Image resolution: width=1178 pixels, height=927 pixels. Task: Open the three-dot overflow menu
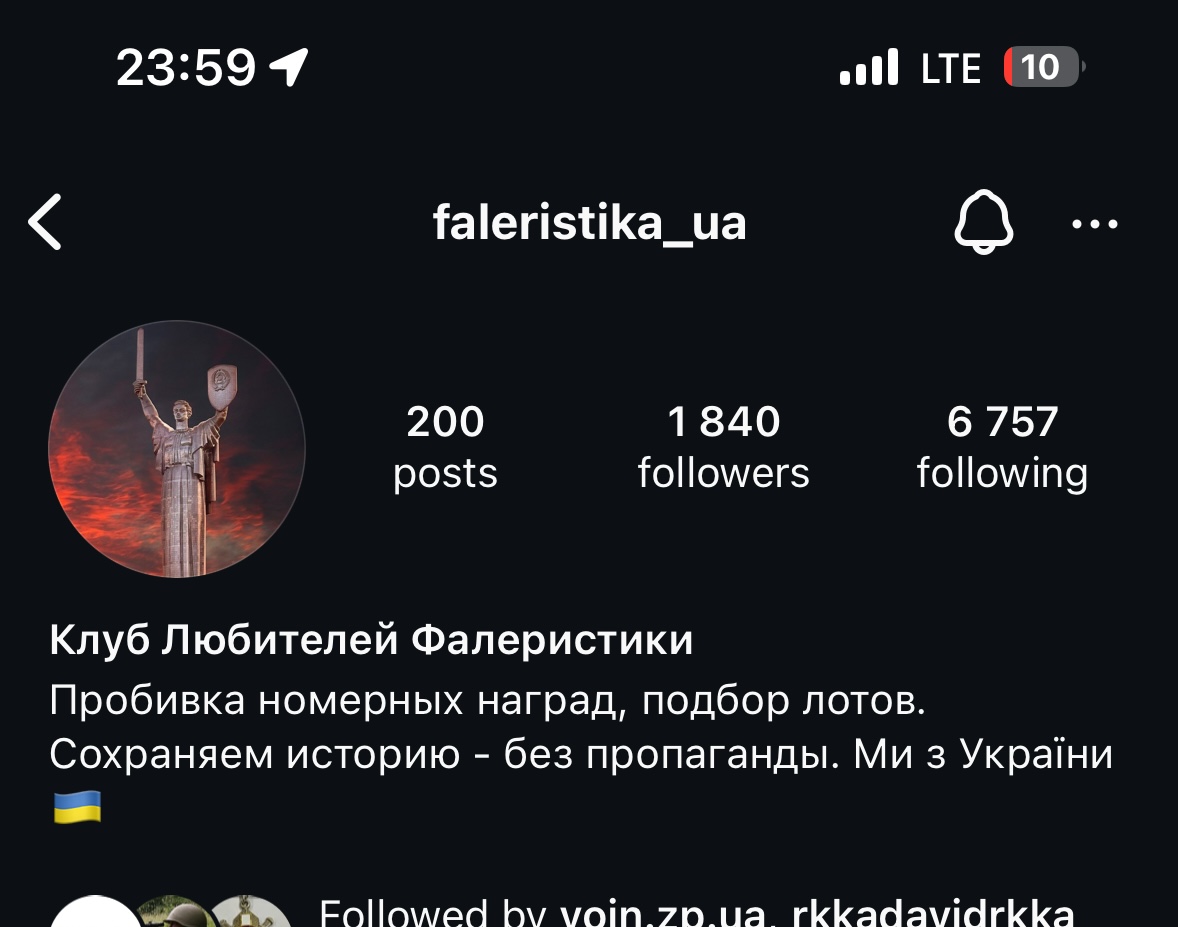[x=1094, y=224]
